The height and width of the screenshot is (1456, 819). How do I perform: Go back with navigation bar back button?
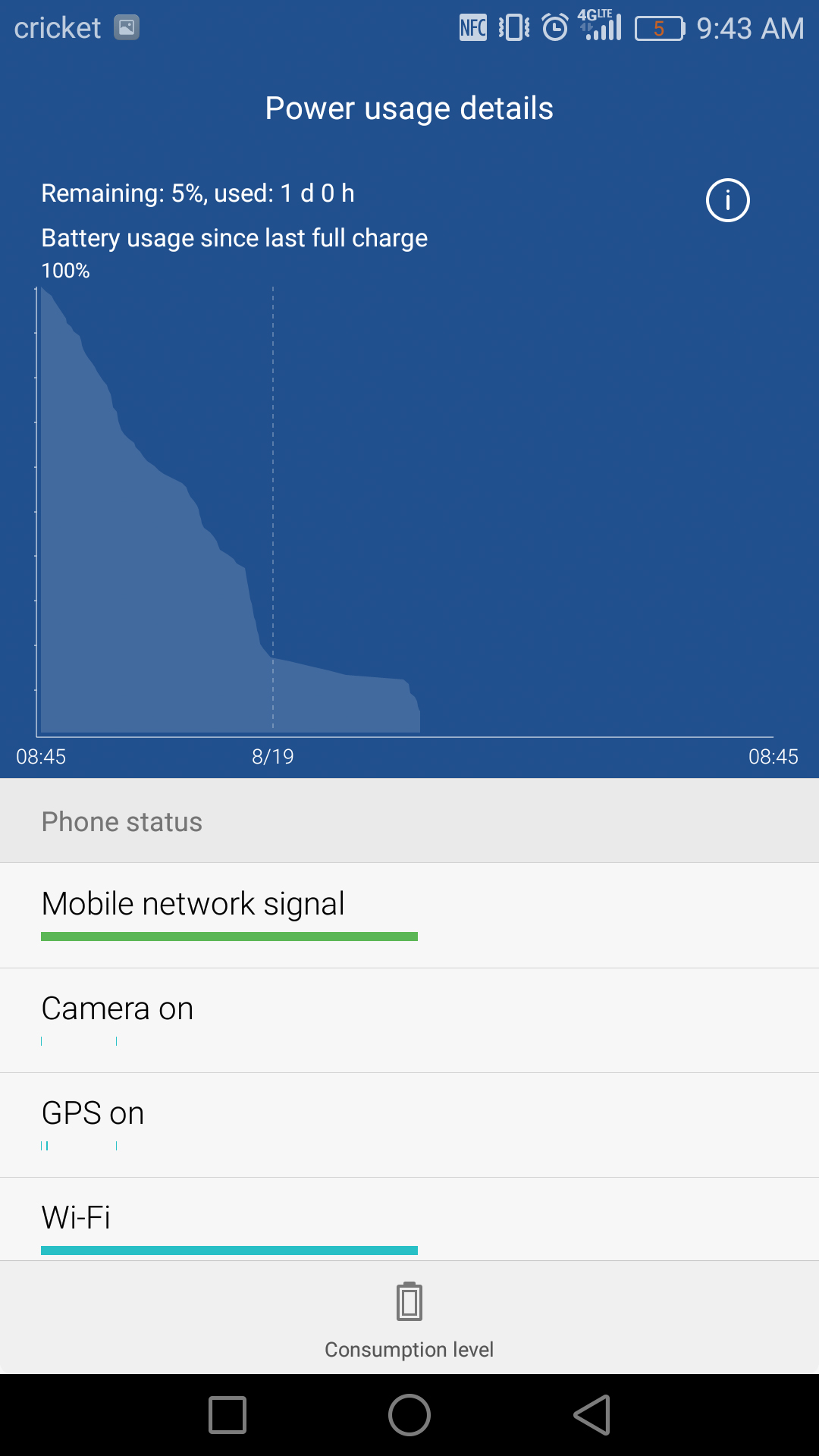pyautogui.click(x=592, y=1415)
